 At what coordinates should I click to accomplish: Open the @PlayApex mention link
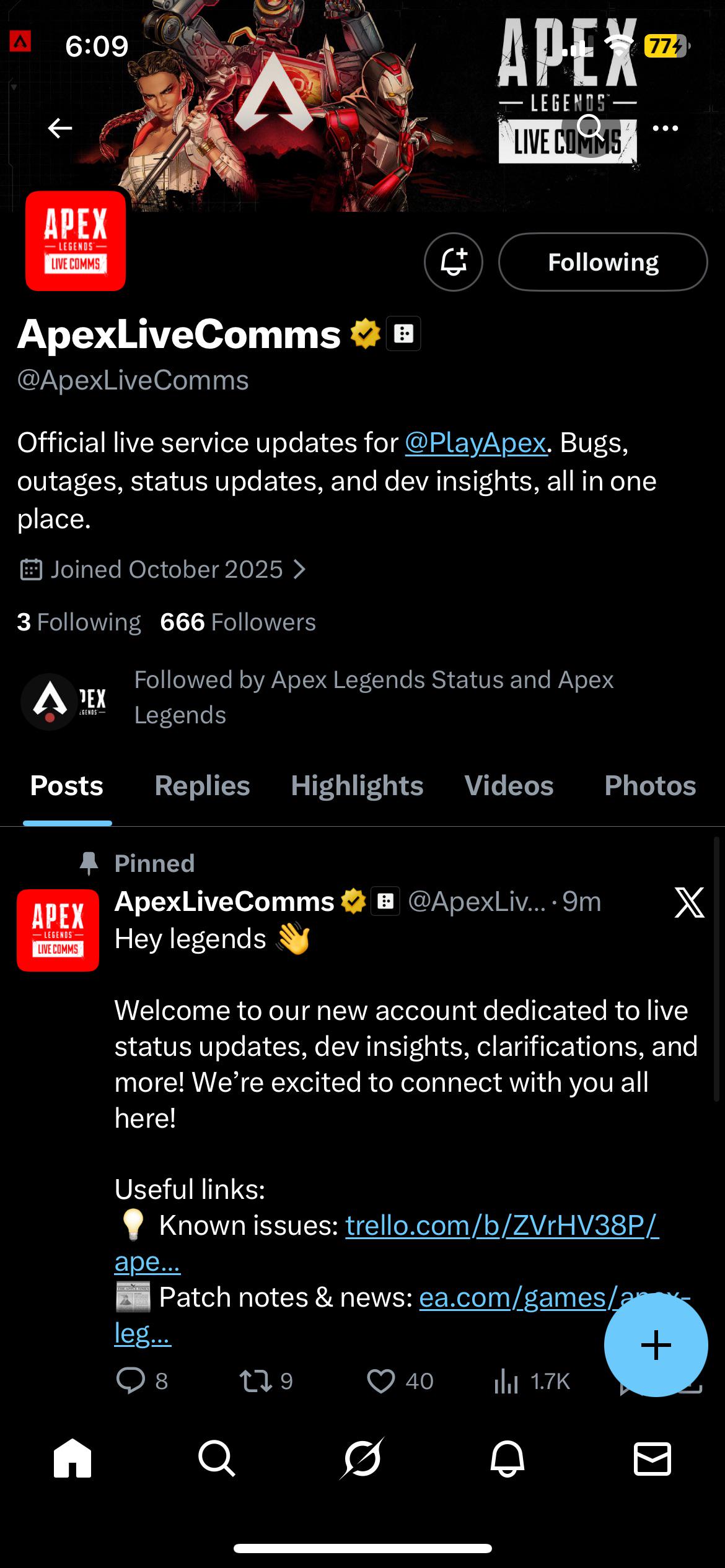[x=475, y=443]
